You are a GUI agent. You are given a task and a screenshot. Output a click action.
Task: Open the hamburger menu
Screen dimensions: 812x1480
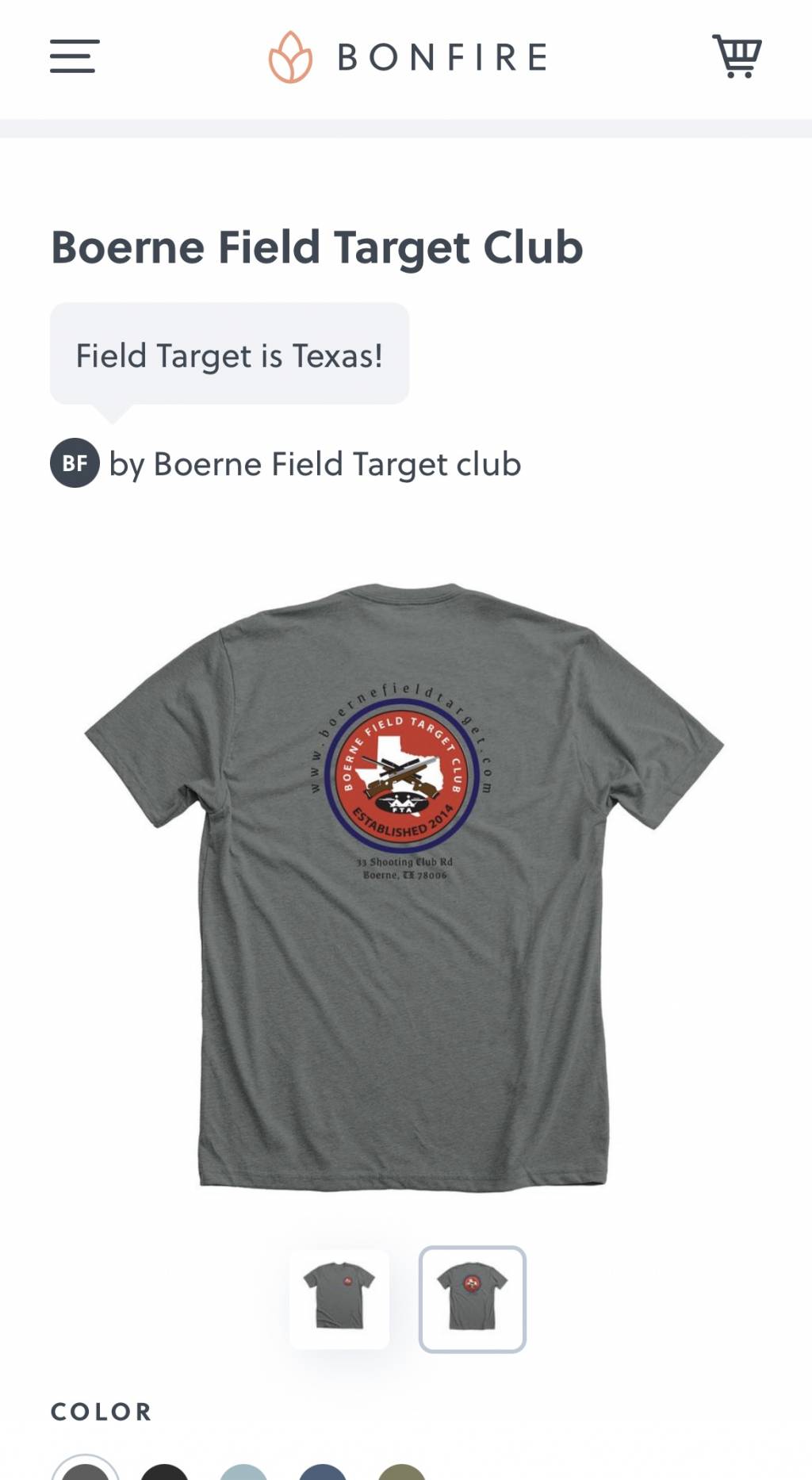(x=74, y=56)
